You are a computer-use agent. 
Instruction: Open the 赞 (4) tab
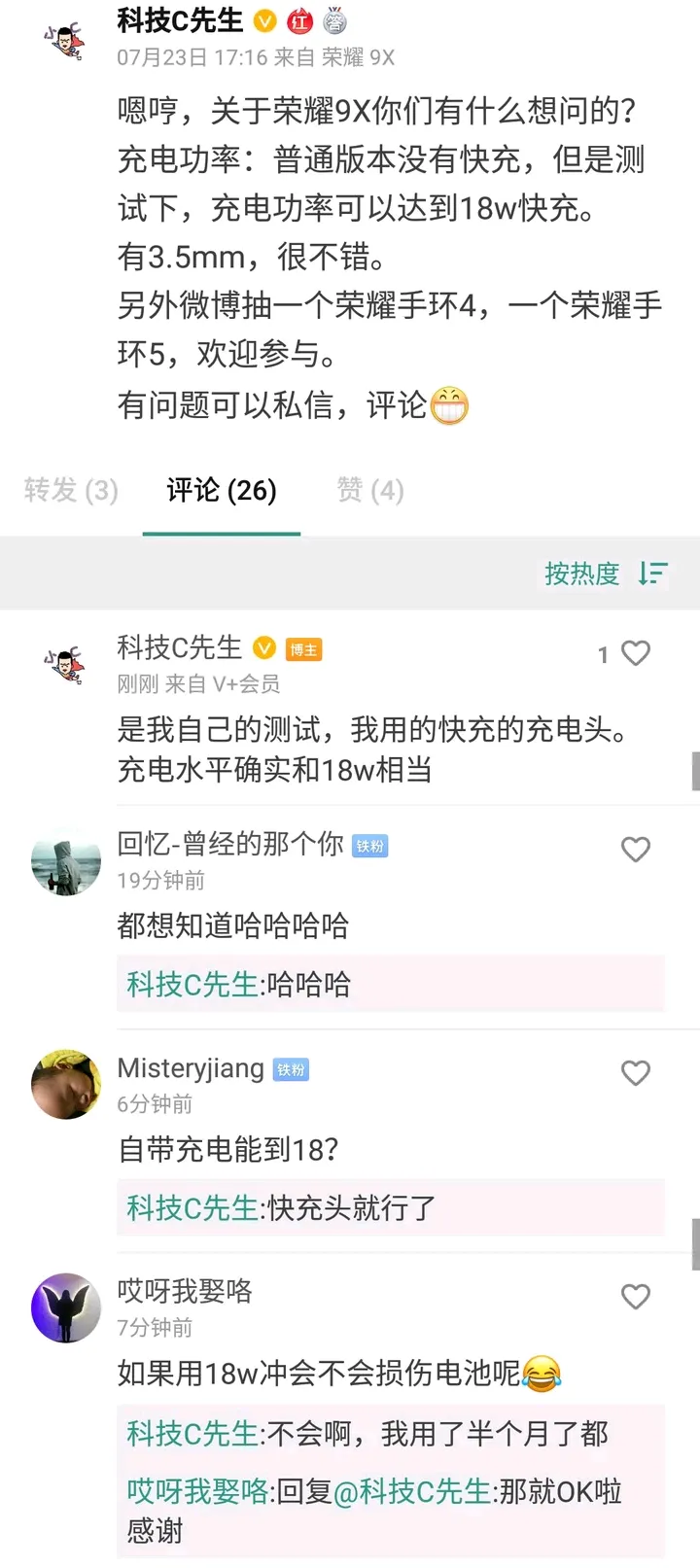pos(370,490)
